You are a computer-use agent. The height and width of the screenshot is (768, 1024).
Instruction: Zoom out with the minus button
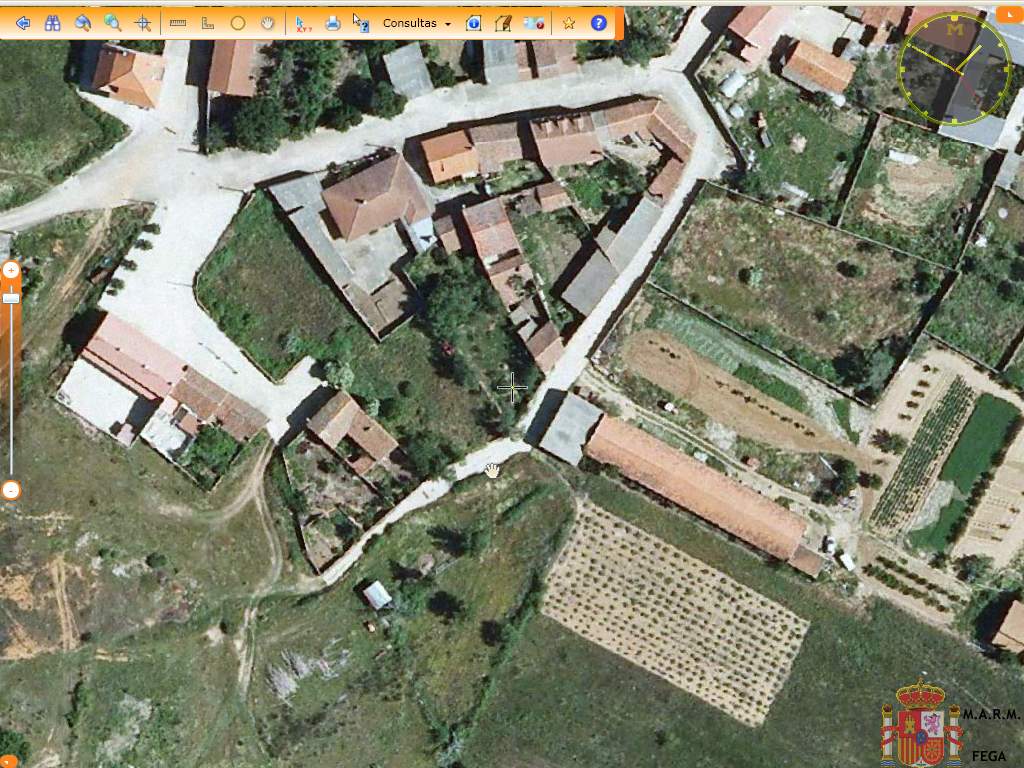[11, 490]
